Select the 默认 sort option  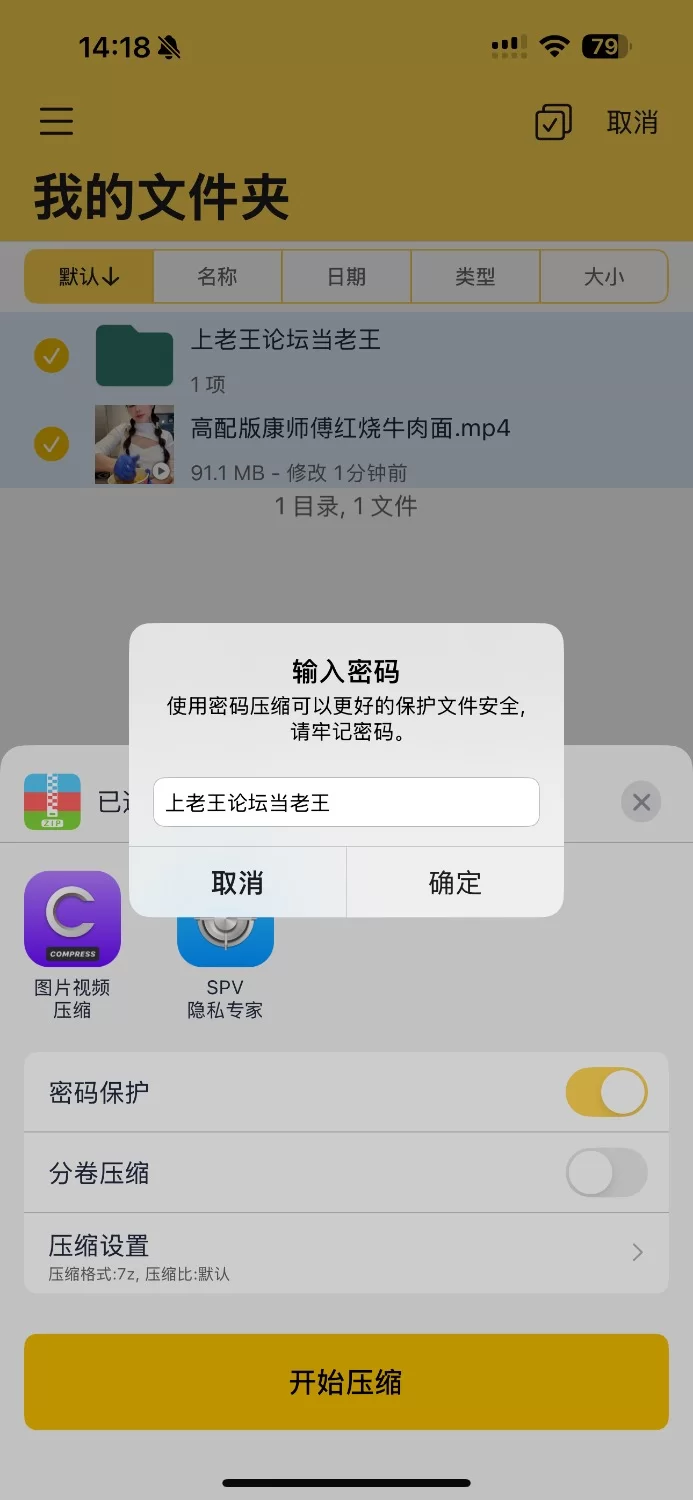89,277
